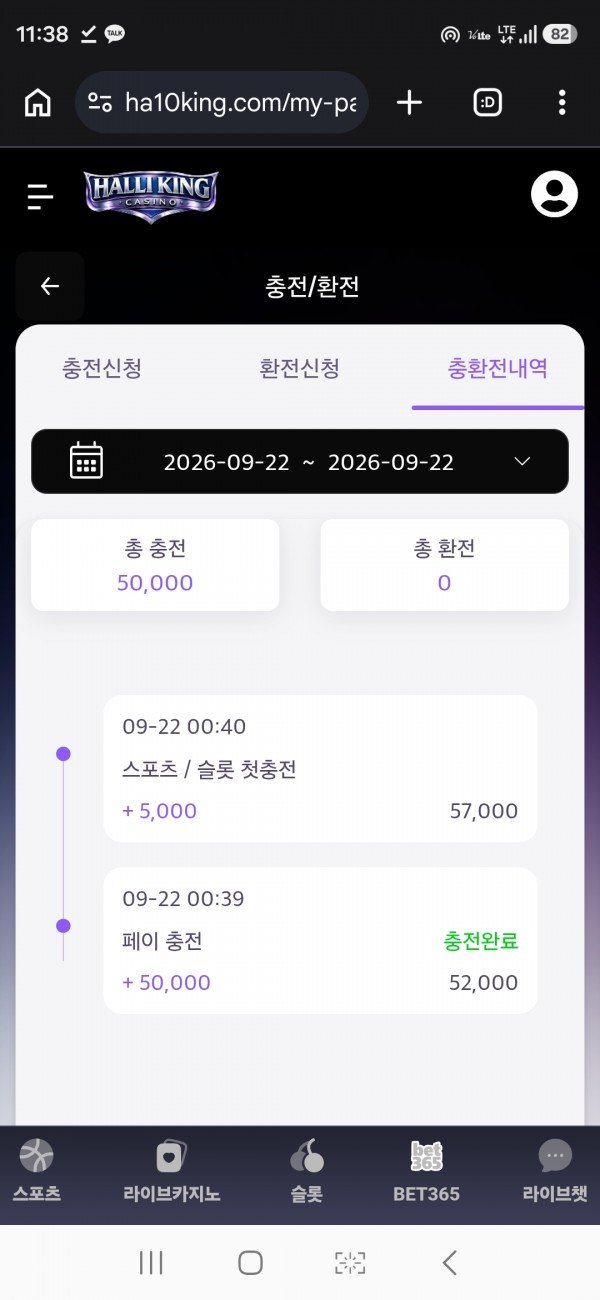The width and height of the screenshot is (600, 1300).
Task: Open a new browser tab
Action: tap(409, 102)
